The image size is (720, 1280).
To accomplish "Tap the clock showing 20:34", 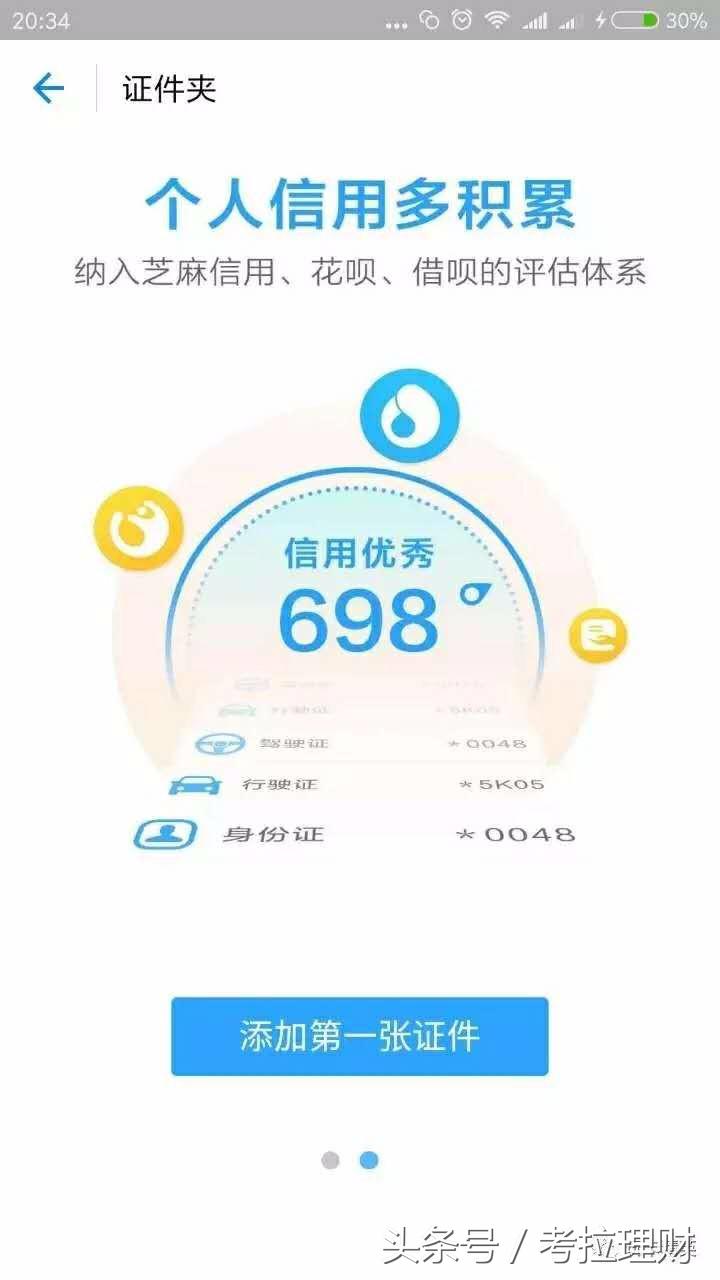I will pyautogui.click(x=43, y=18).
